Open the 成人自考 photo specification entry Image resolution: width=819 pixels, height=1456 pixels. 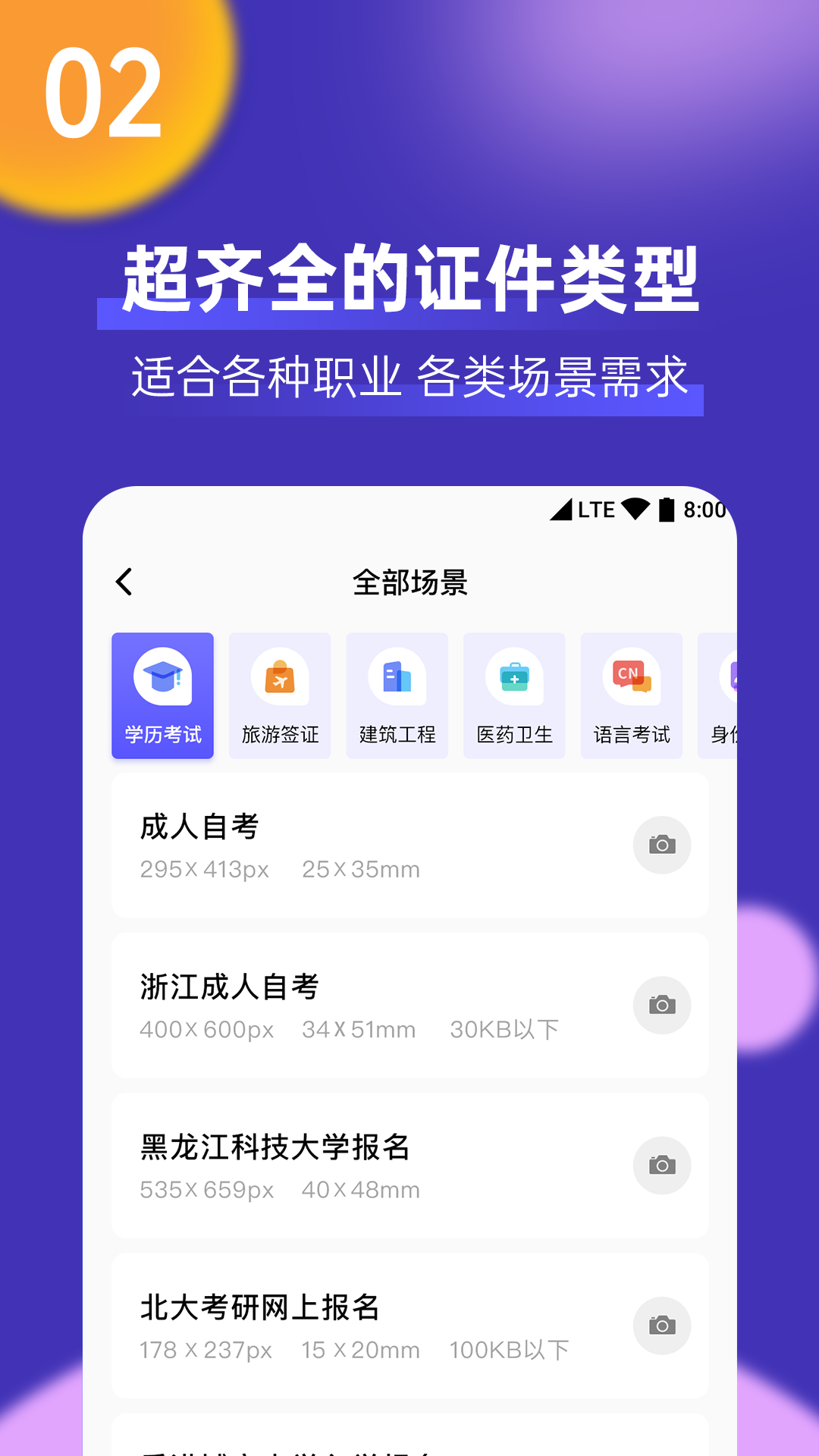click(379, 844)
